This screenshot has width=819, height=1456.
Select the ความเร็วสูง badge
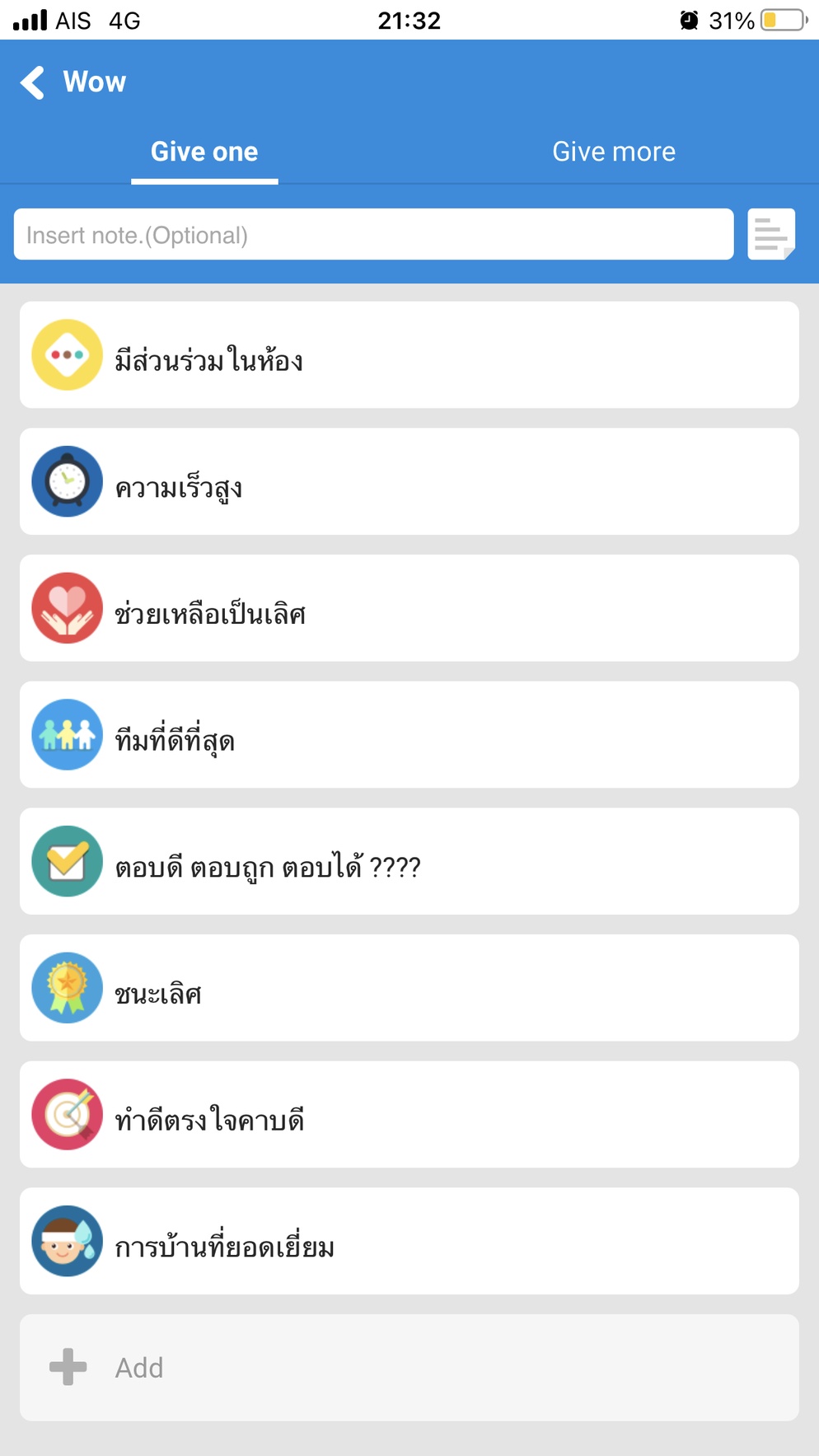(409, 482)
